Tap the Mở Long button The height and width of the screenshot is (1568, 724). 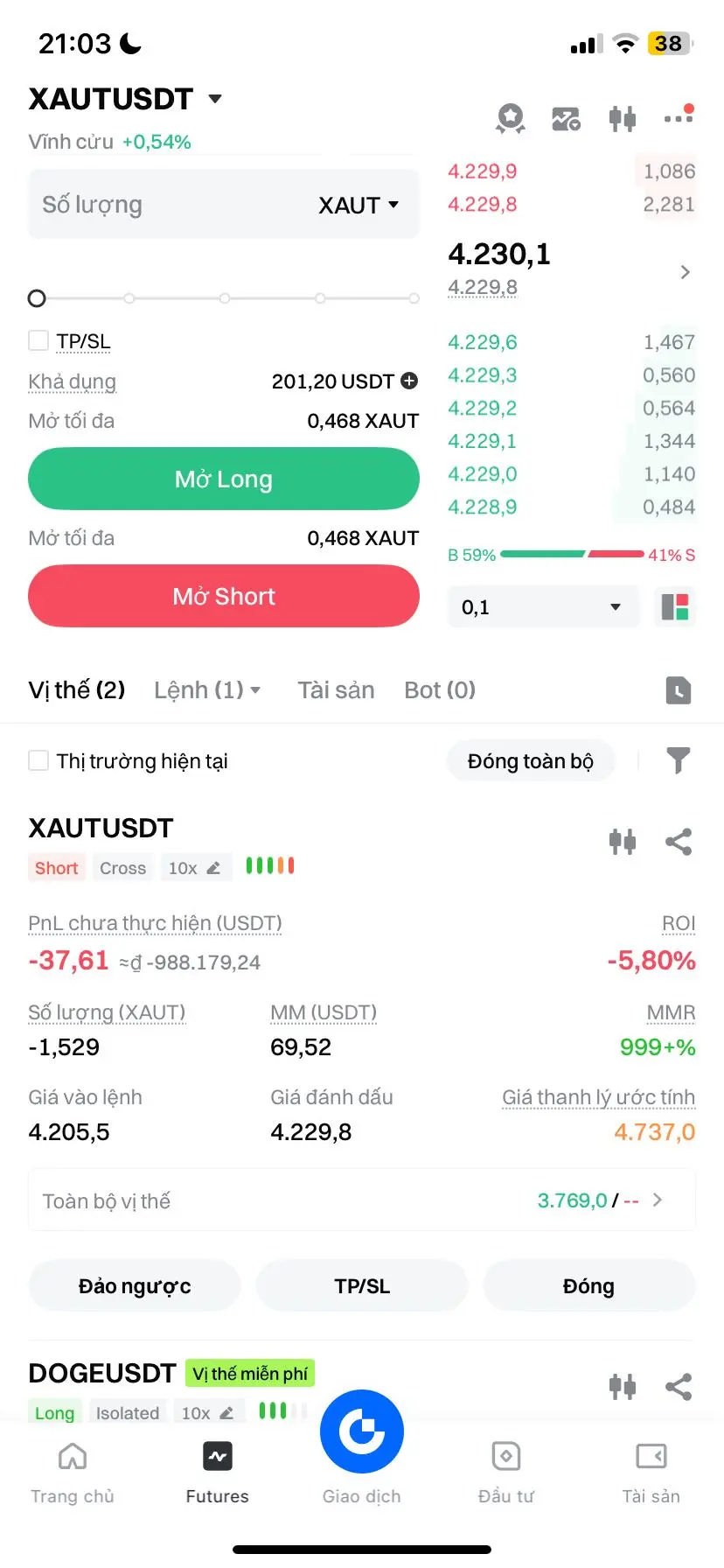224,479
